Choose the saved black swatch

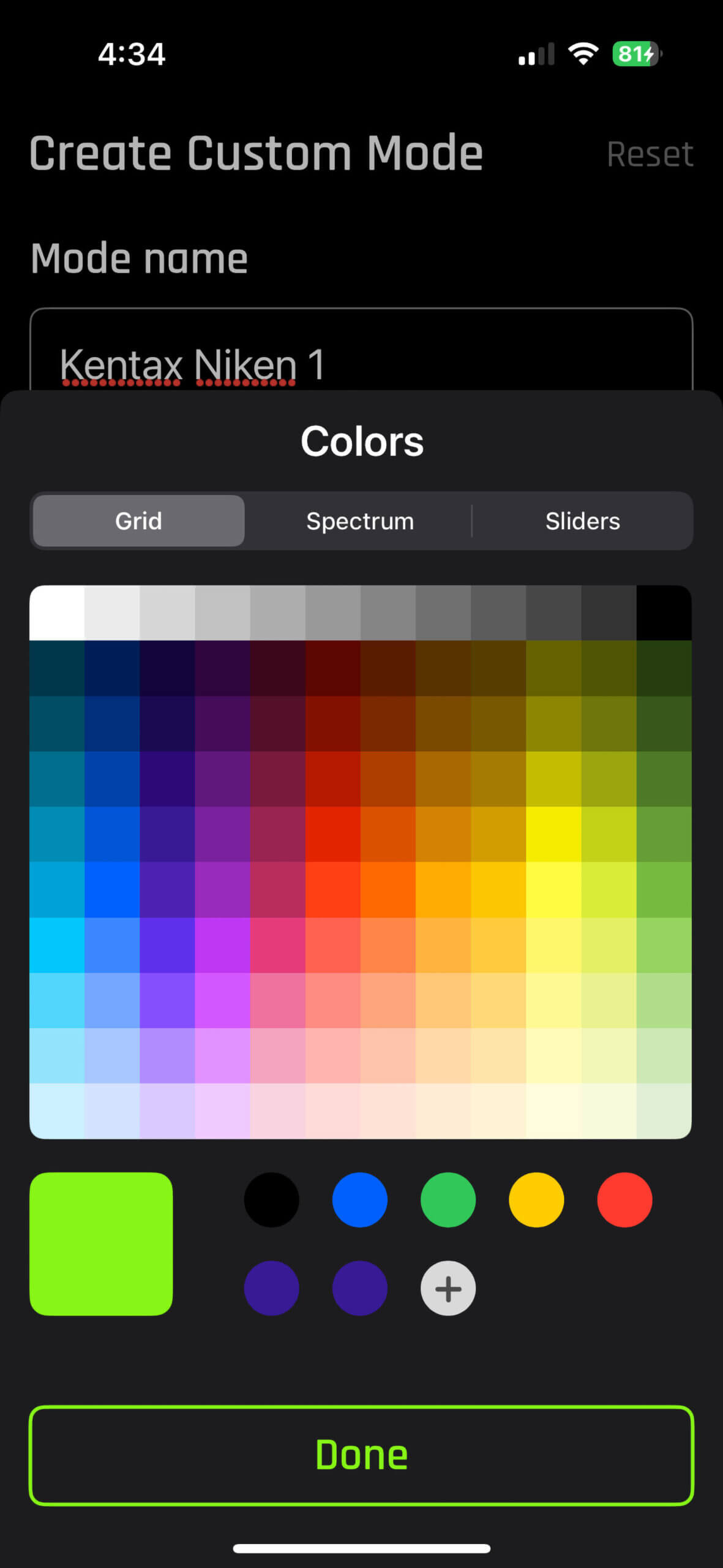[x=271, y=1200]
